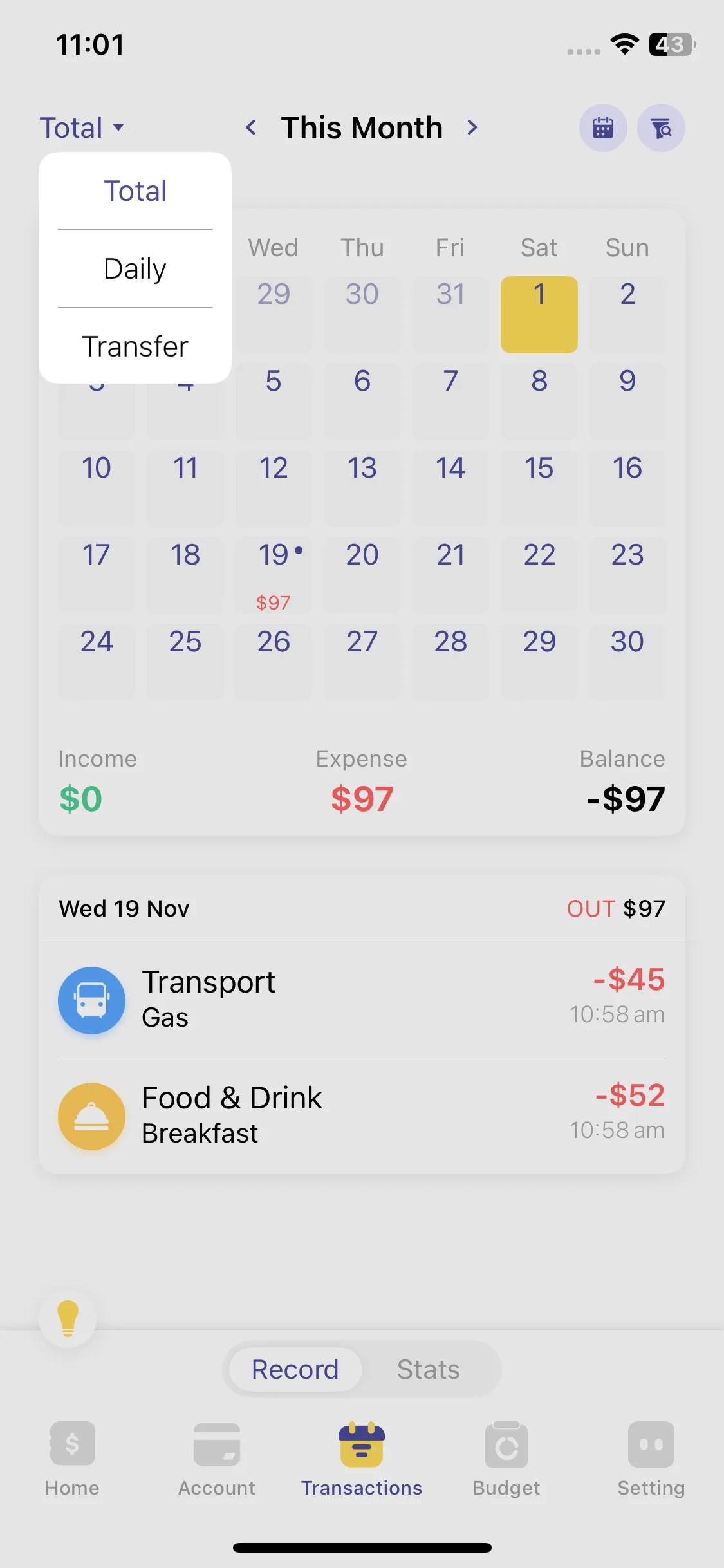724x1568 pixels.
Task: Tap the lightbulb tips button
Action: [x=68, y=1318]
